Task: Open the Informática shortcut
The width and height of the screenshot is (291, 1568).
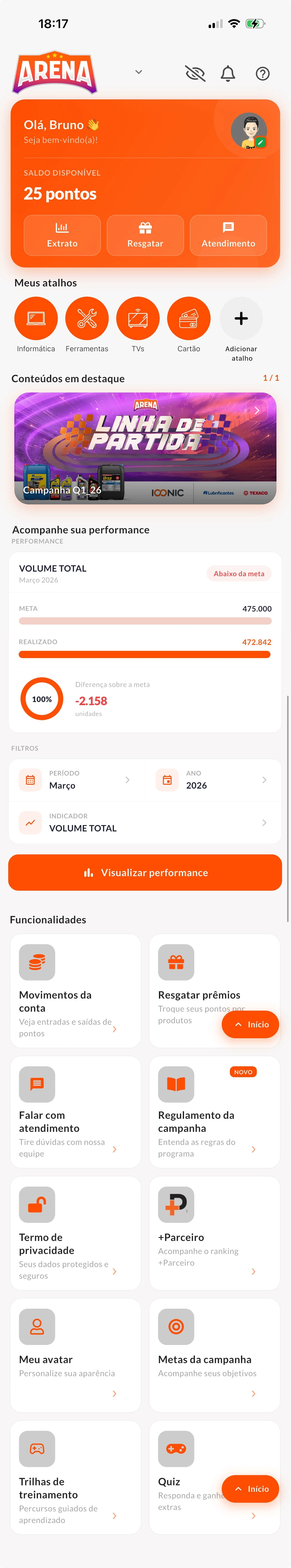Action: click(x=36, y=318)
